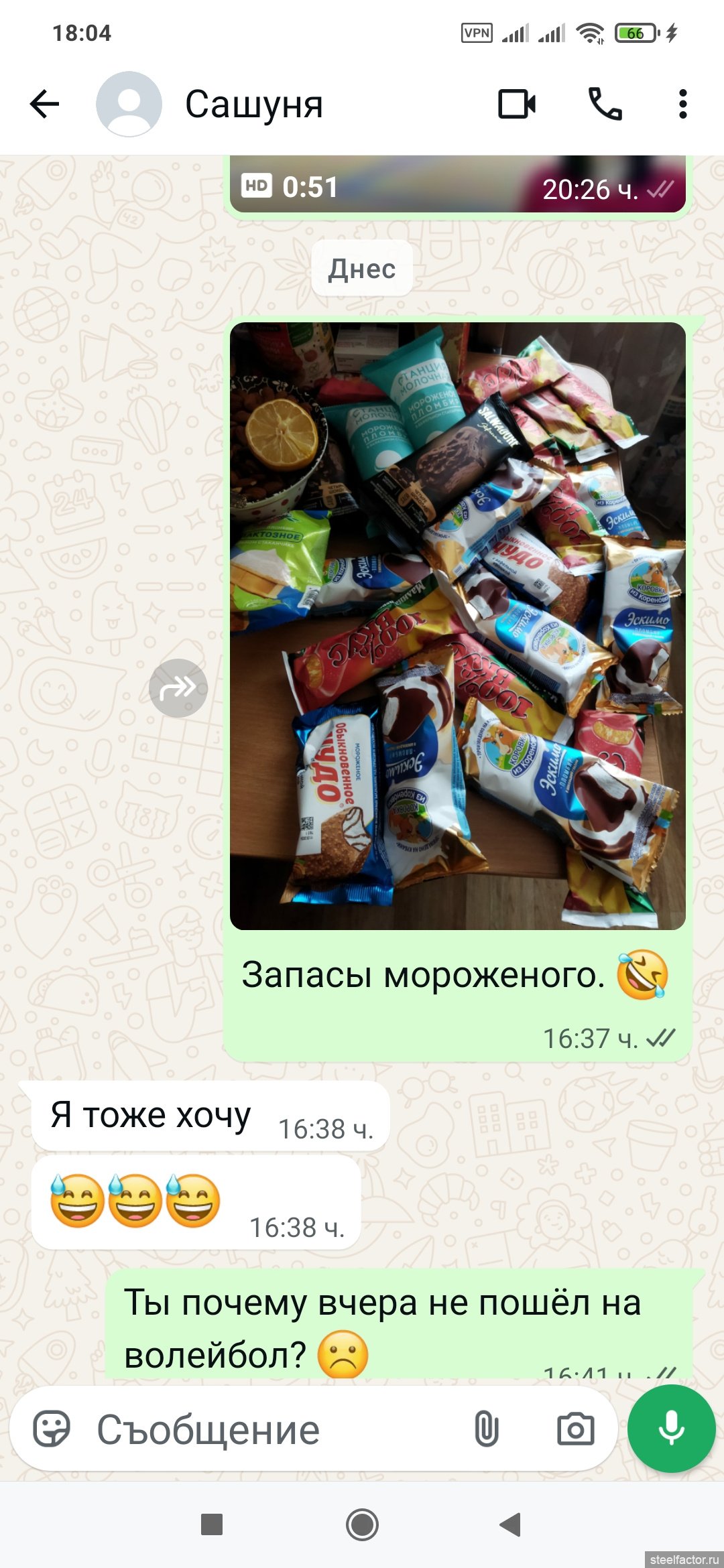
Task: Tap the green voice message microphone
Action: point(671,1429)
